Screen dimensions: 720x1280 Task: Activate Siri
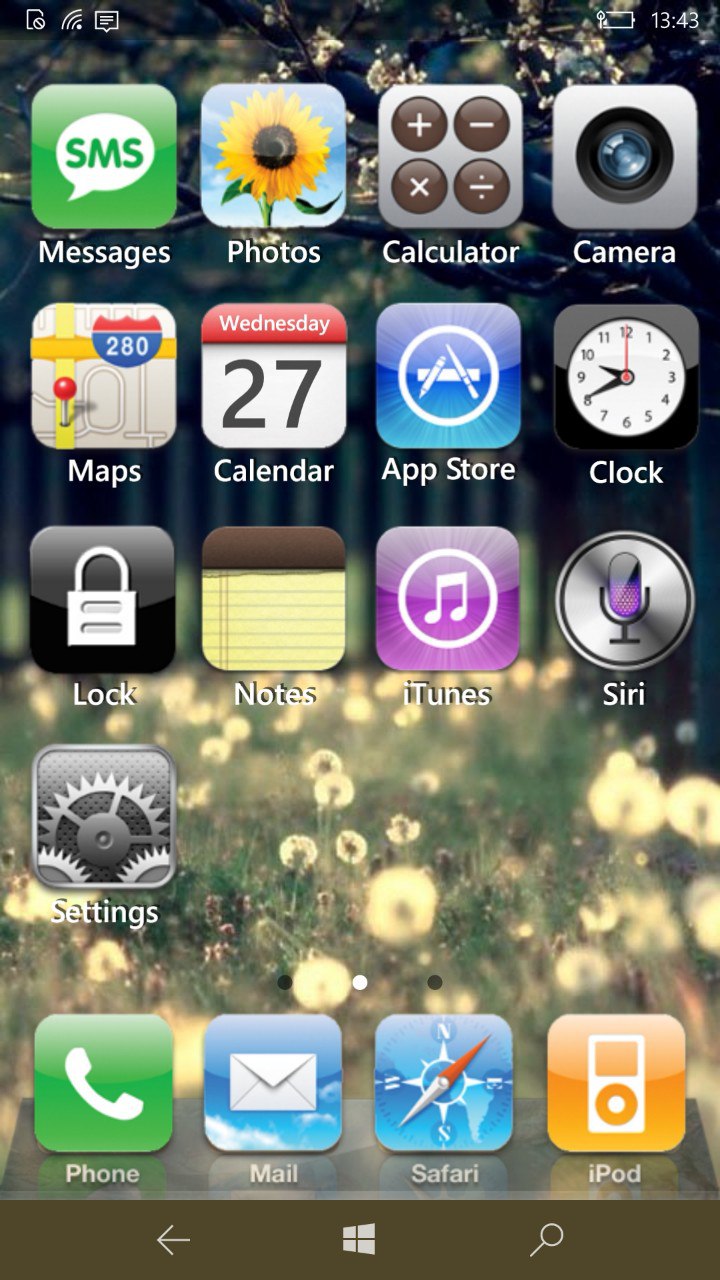(x=624, y=598)
